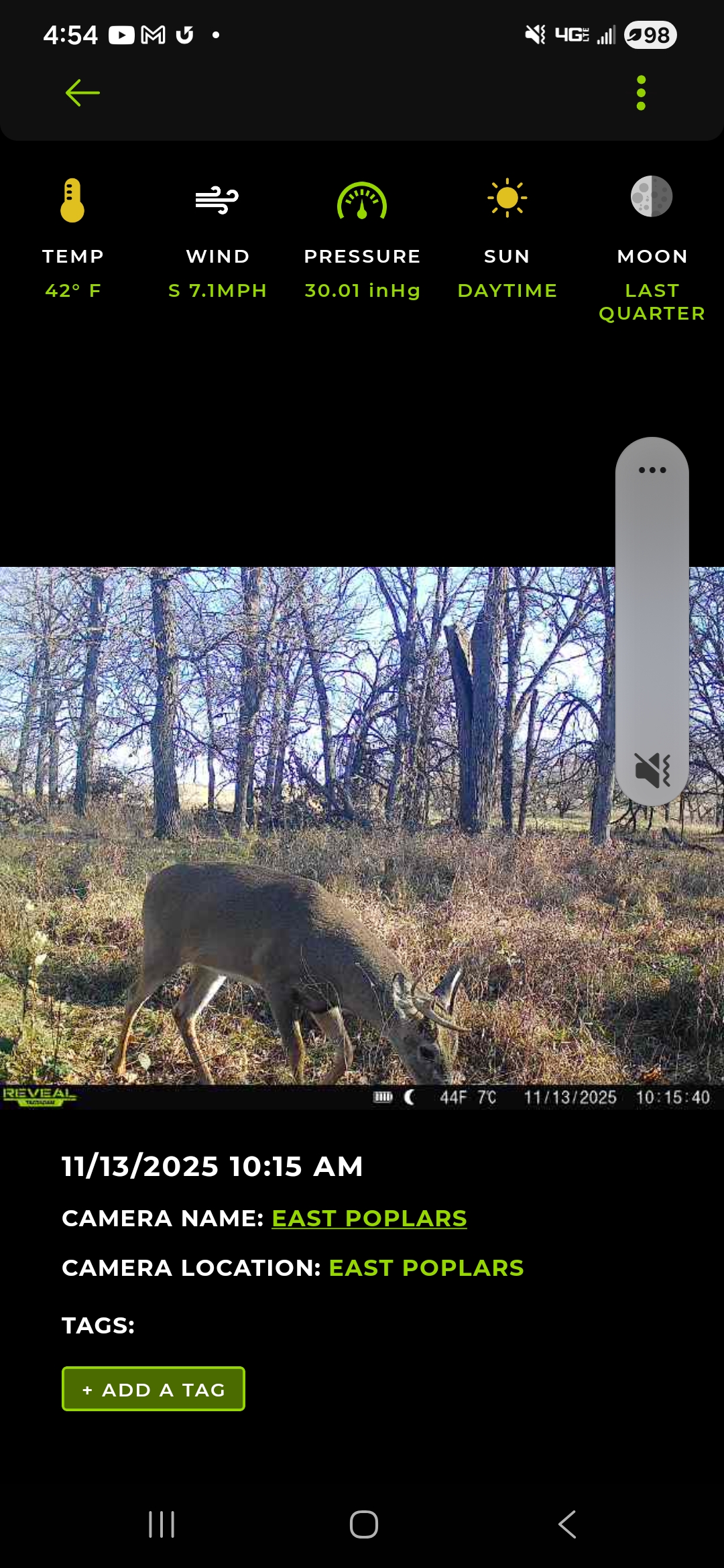Go to the home screen
Image resolution: width=724 pixels, height=1568 pixels.
[364, 1524]
